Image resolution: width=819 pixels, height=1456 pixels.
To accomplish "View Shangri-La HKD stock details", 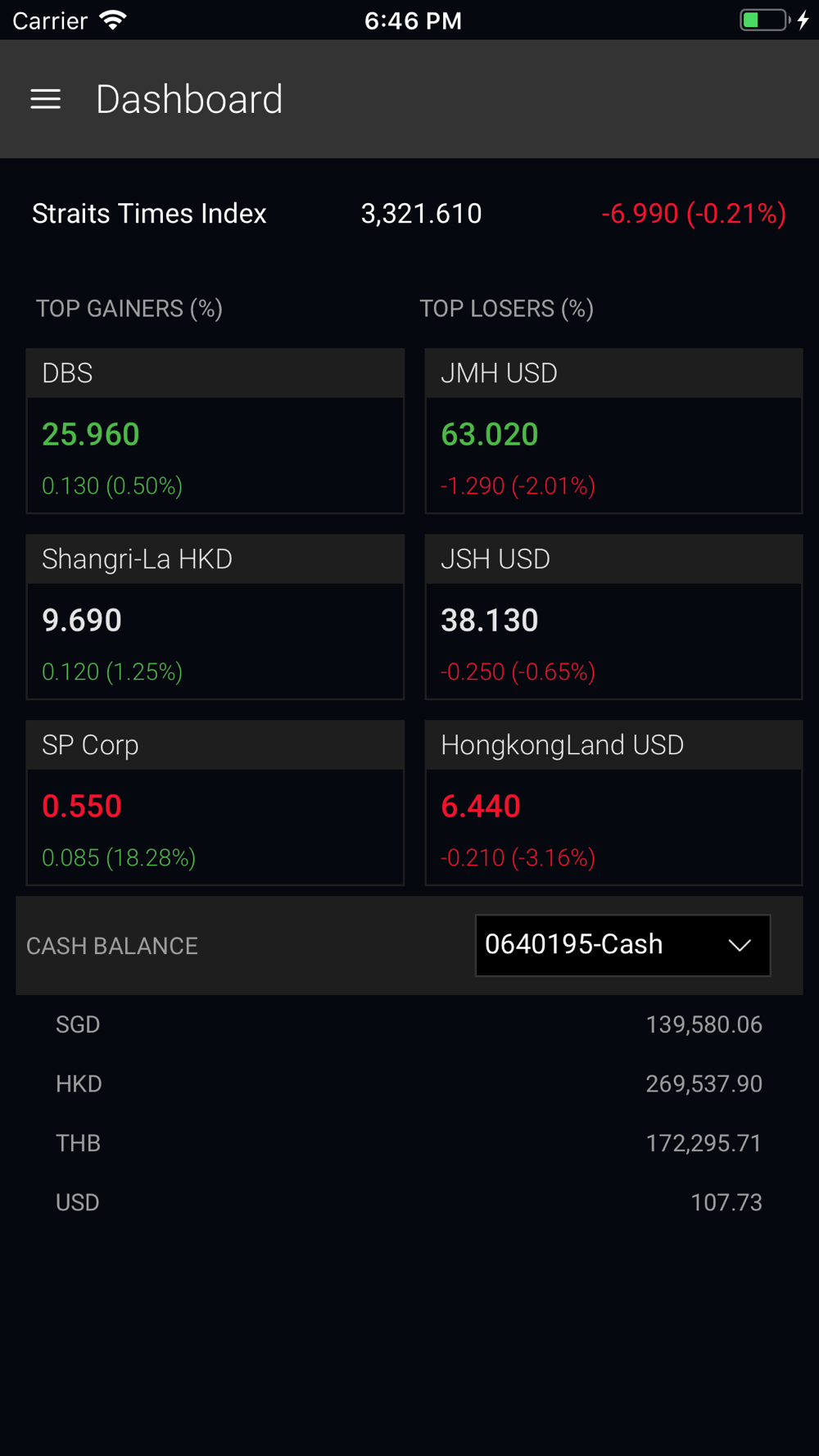I will click(215, 617).
